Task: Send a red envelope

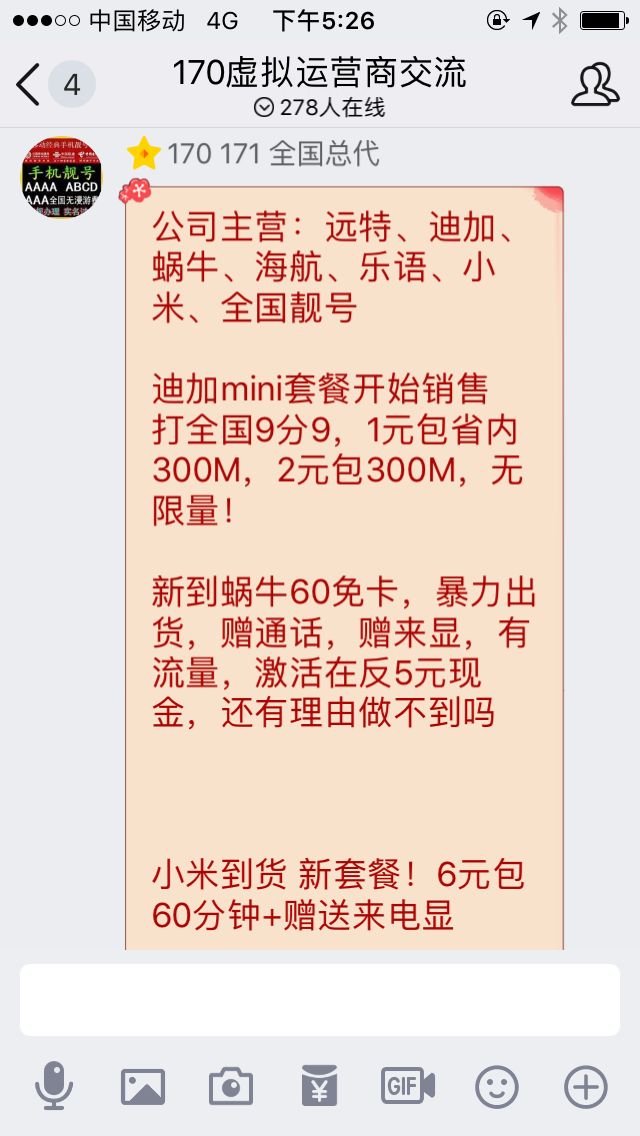Action: click(x=319, y=1086)
